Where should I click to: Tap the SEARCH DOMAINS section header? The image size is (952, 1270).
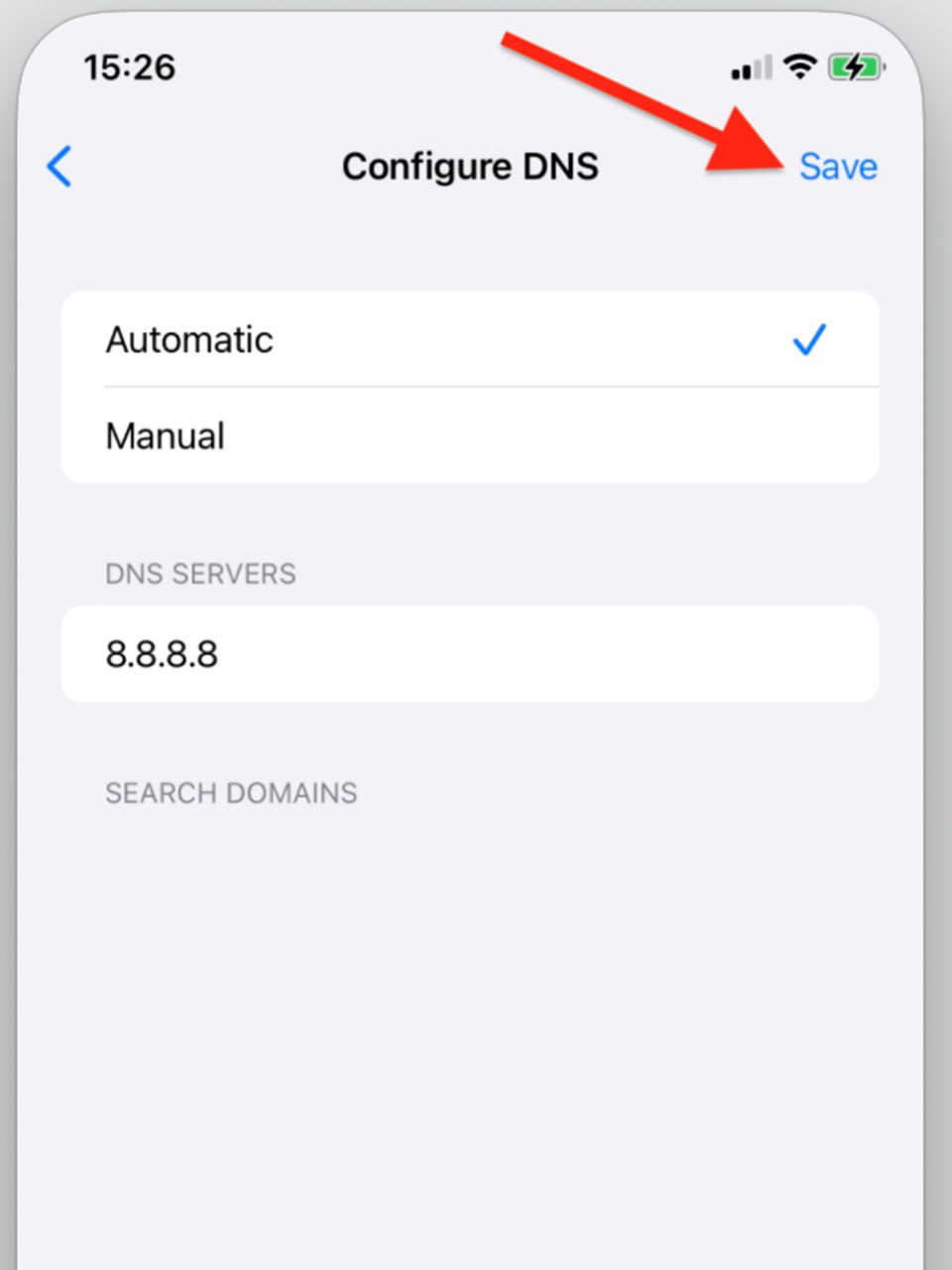click(231, 792)
